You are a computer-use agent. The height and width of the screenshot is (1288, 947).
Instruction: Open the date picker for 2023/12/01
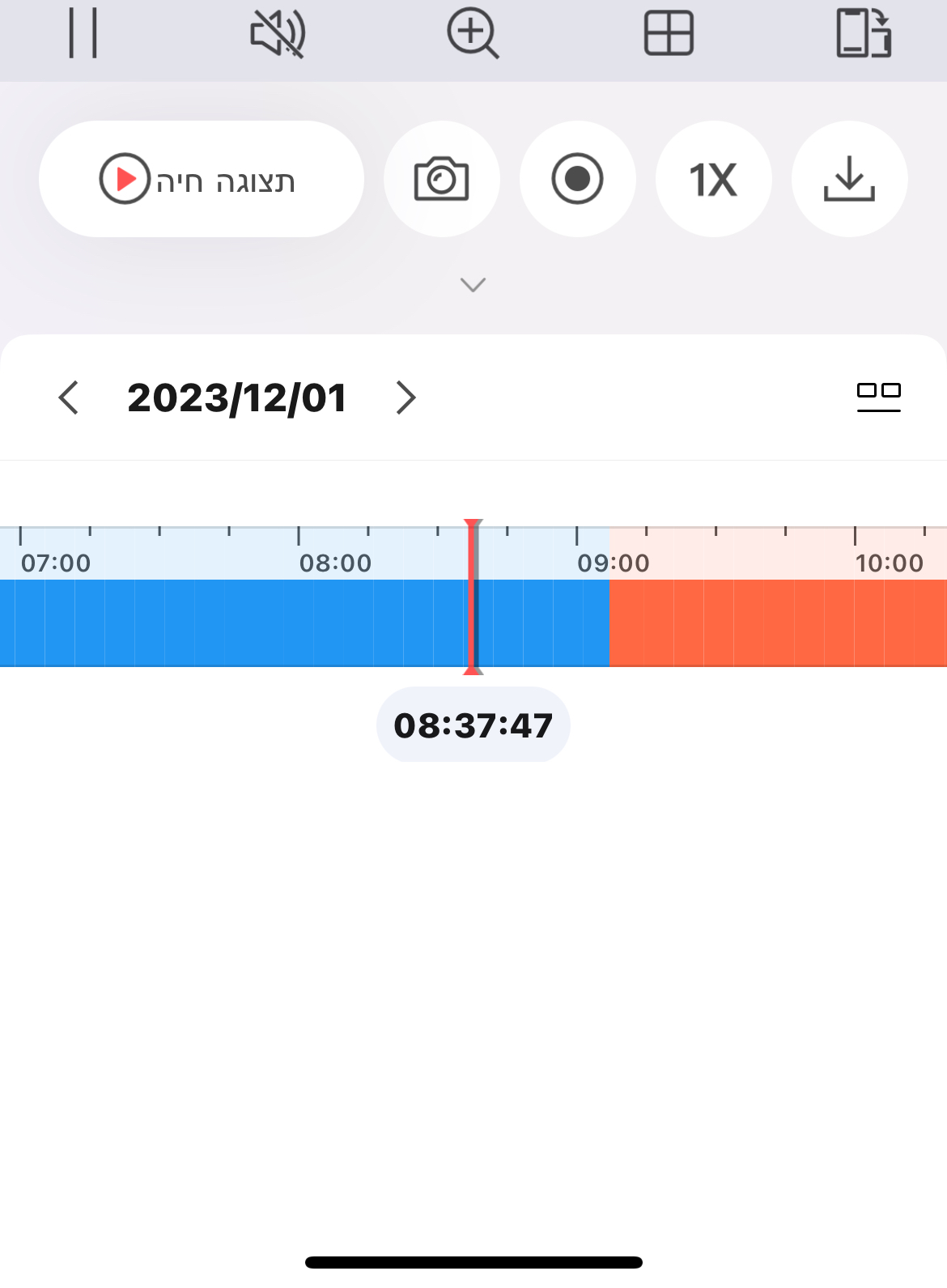pos(237,397)
